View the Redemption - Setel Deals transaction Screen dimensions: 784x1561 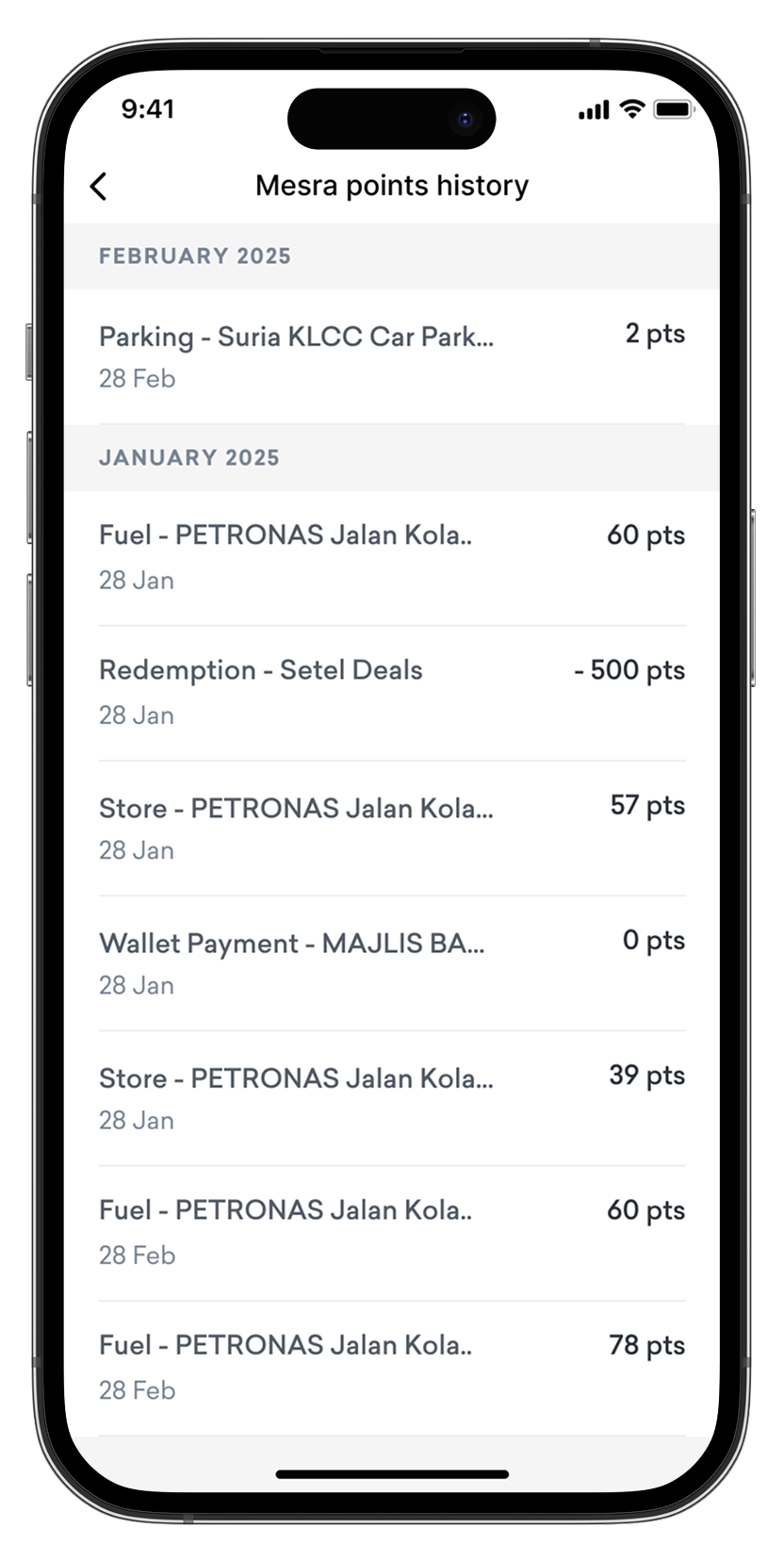click(x=391, y=692)
